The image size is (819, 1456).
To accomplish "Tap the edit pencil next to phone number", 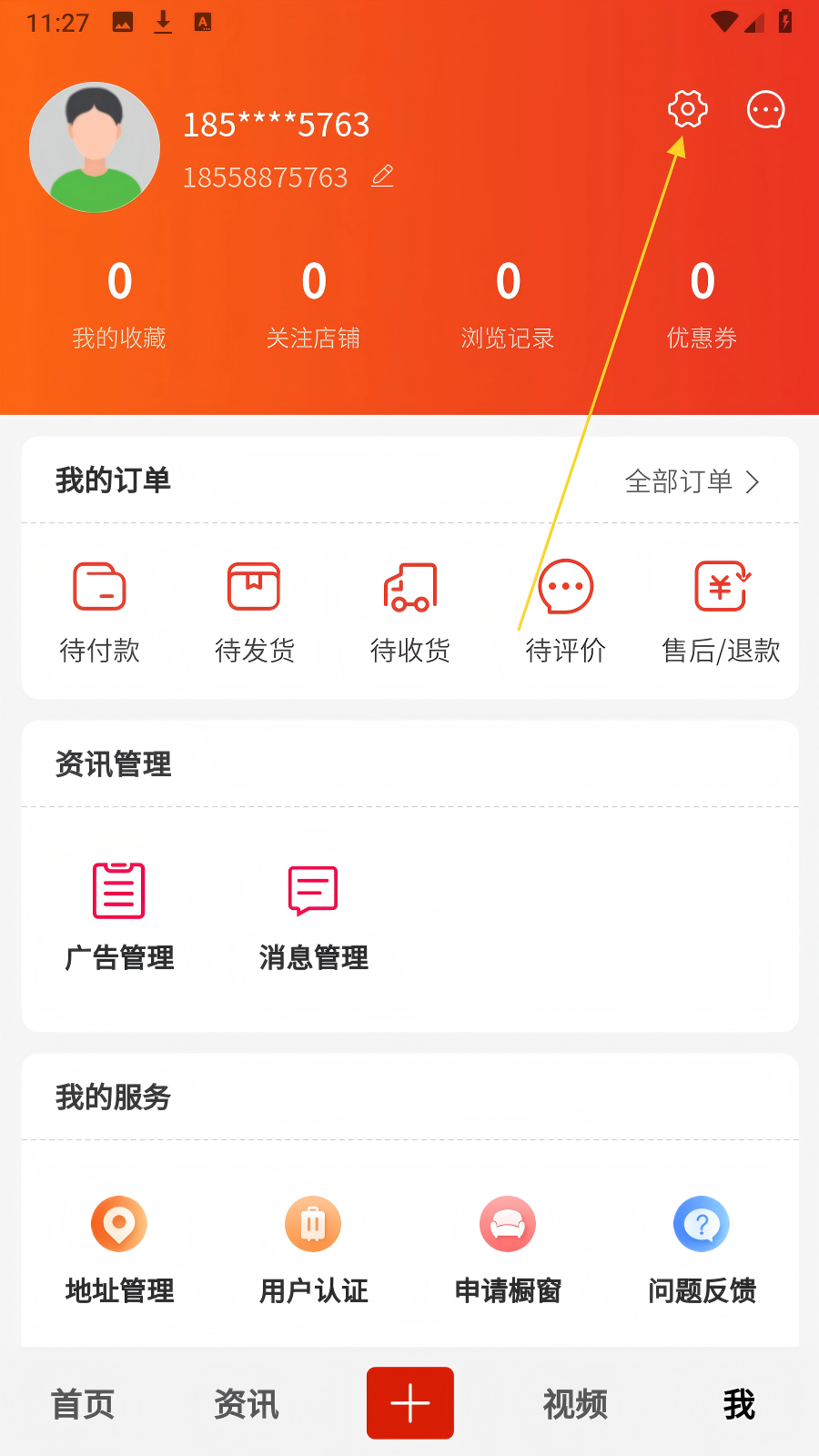I will 382,176.
